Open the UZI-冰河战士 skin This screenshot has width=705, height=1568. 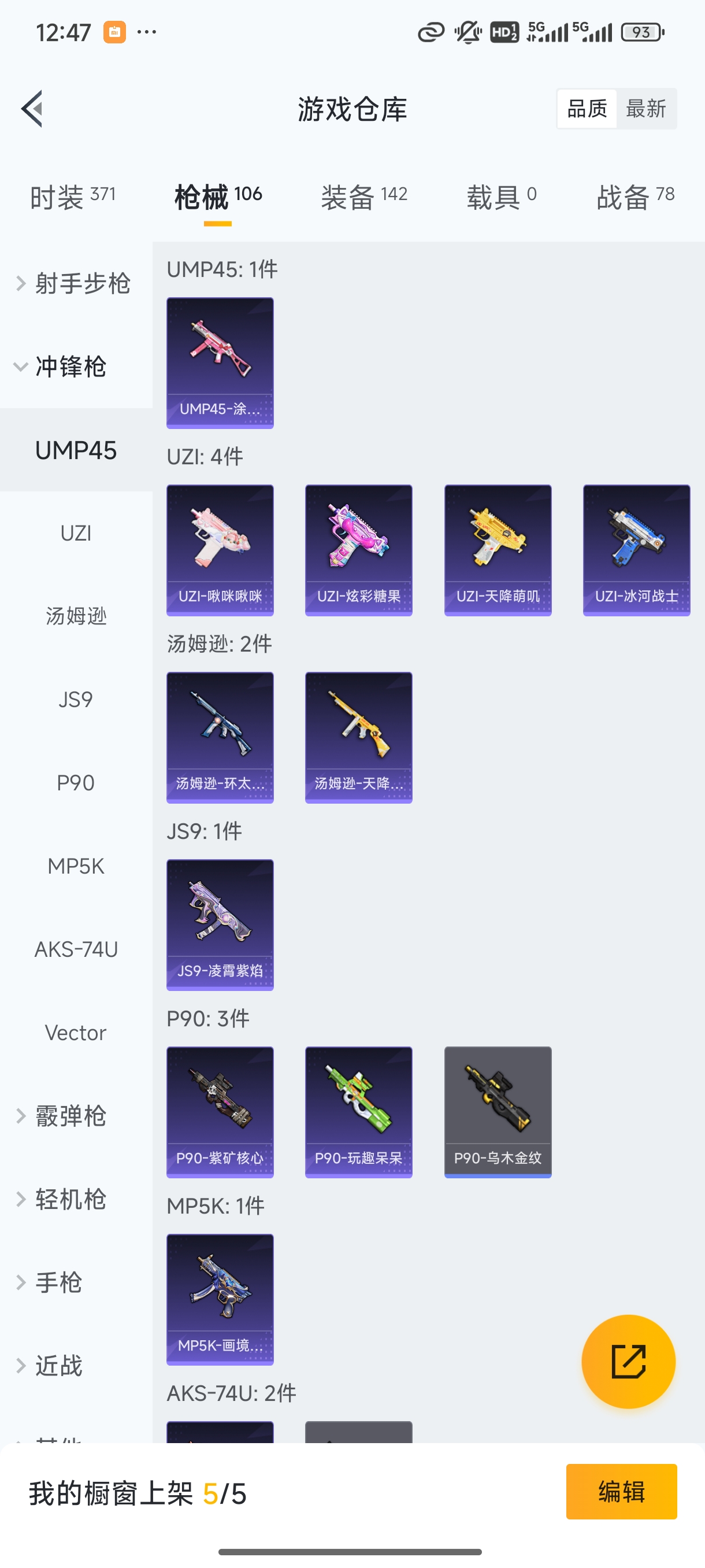point(636,550)
